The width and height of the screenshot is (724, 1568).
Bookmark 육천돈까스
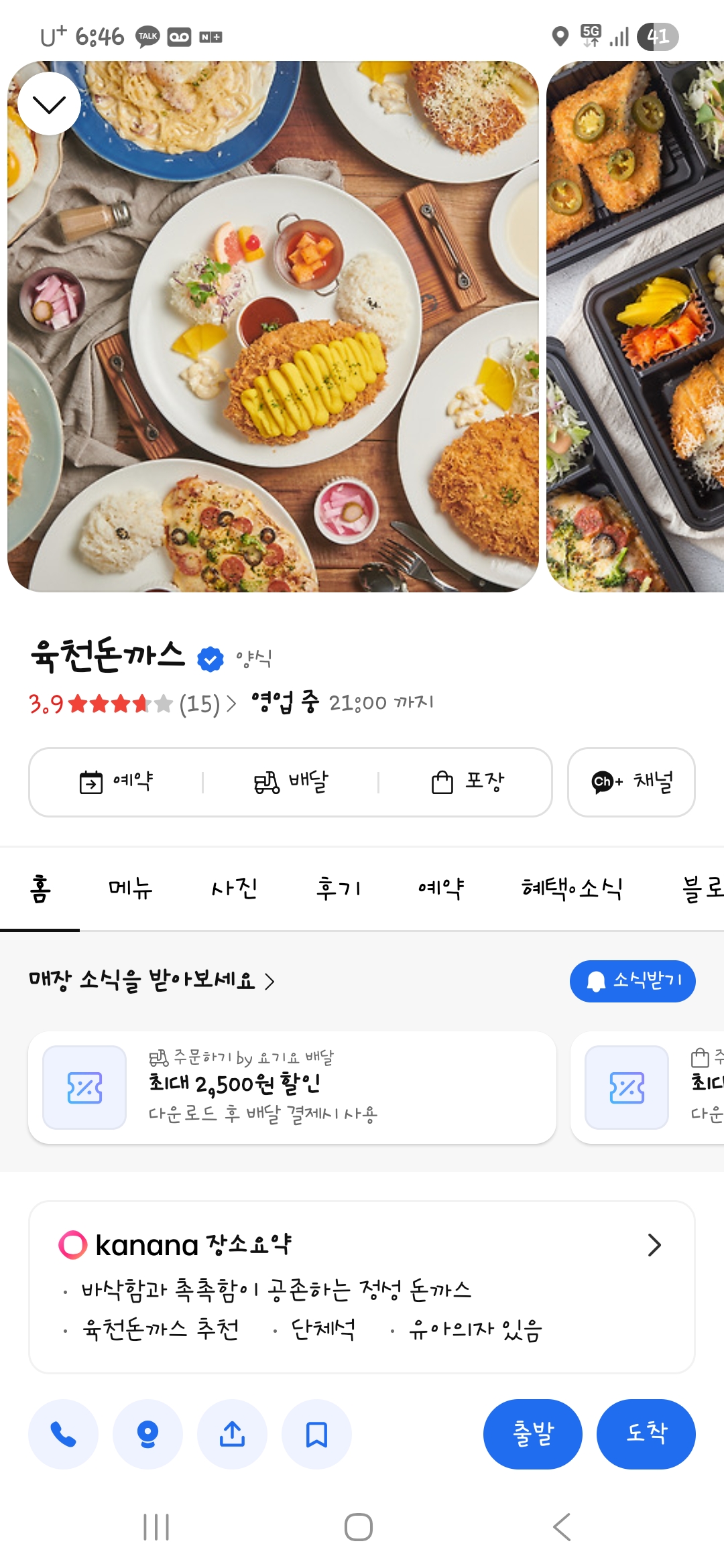[x=316, y=1434]
